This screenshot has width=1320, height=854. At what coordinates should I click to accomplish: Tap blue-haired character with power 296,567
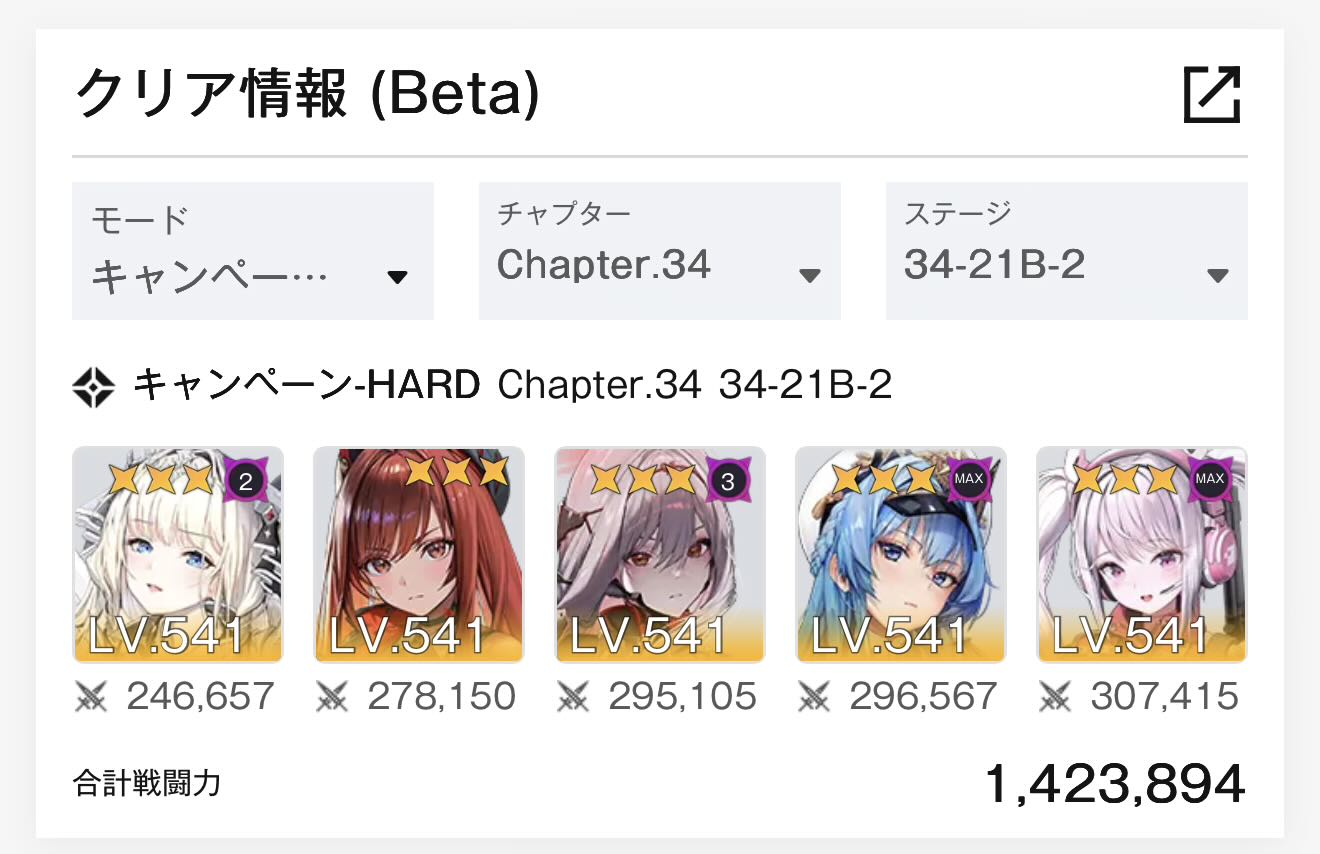pos(901,555)
